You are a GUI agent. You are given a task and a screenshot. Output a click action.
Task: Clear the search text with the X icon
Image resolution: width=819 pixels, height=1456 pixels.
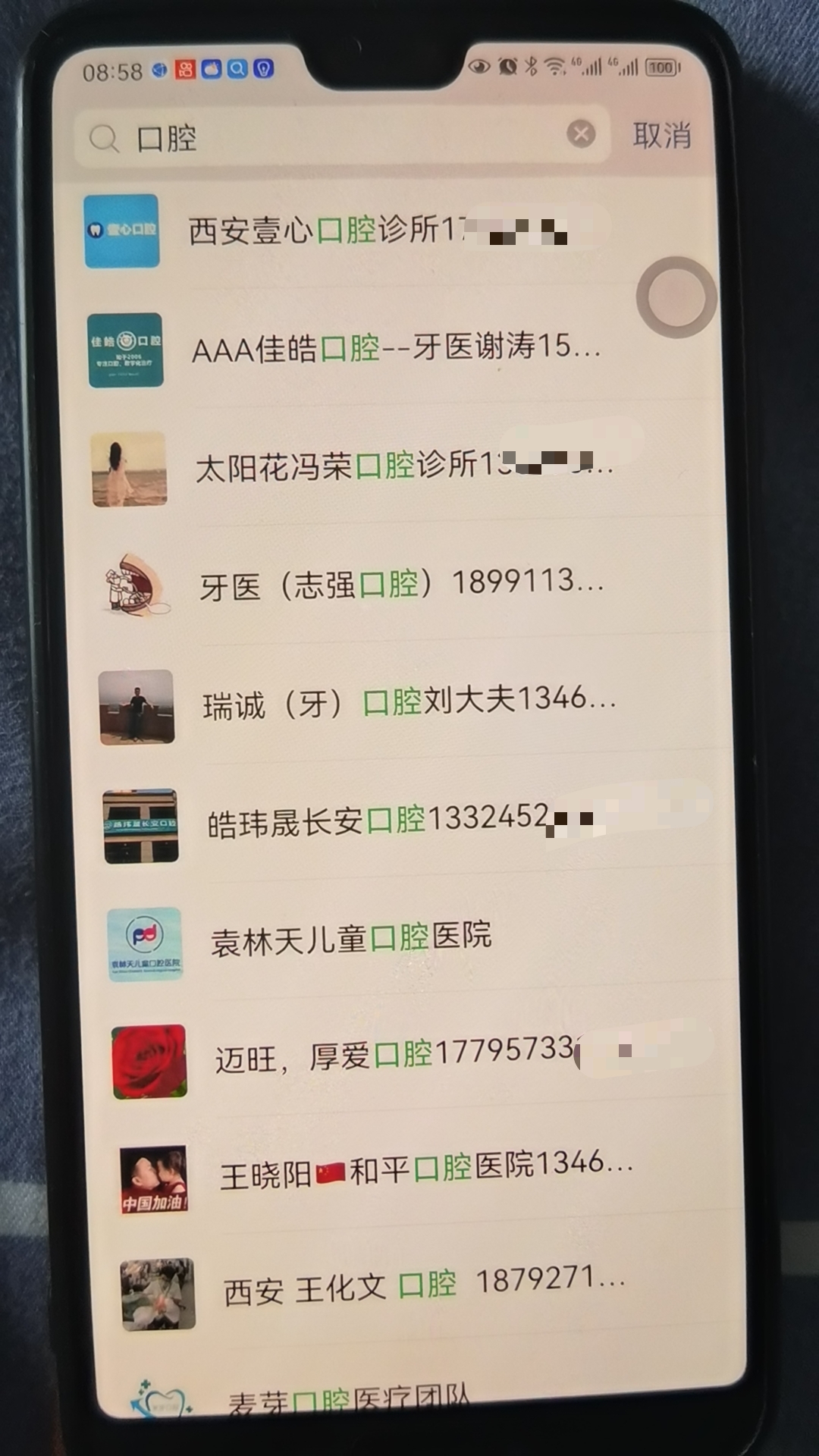pyautogui.click(x=581, y=134)
